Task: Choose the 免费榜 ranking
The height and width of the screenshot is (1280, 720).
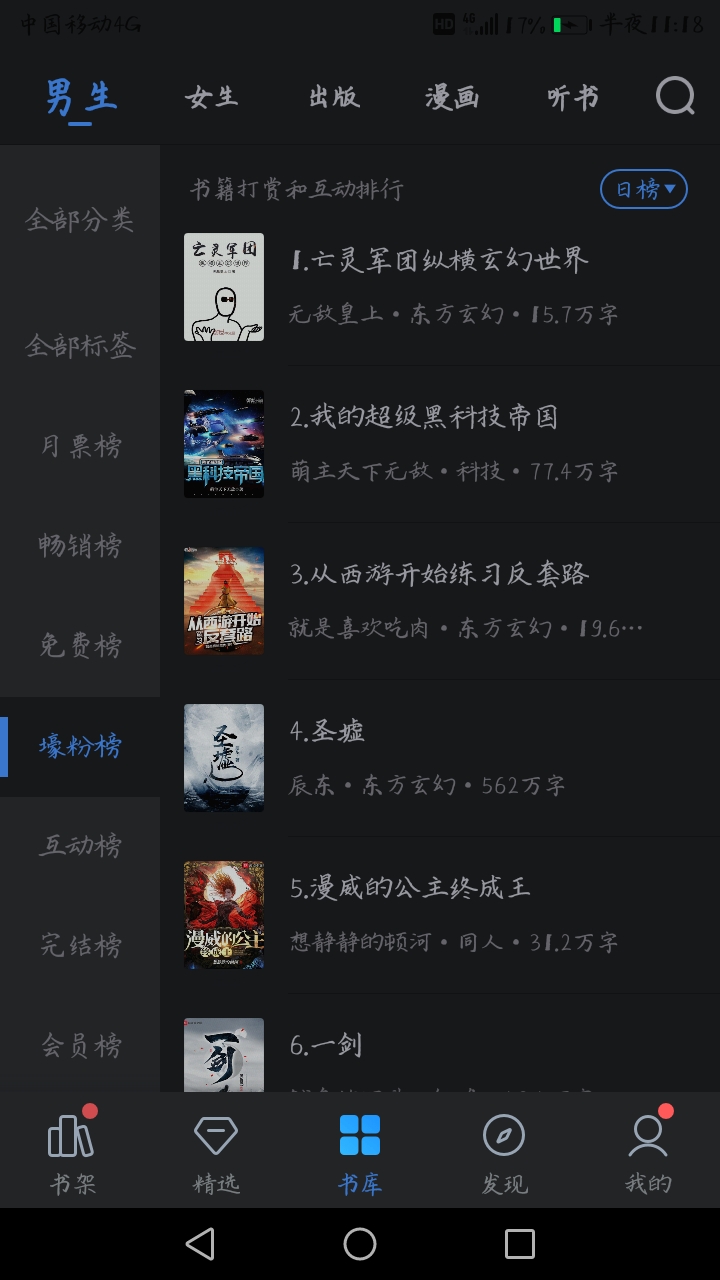Action: tap(80, 646)
